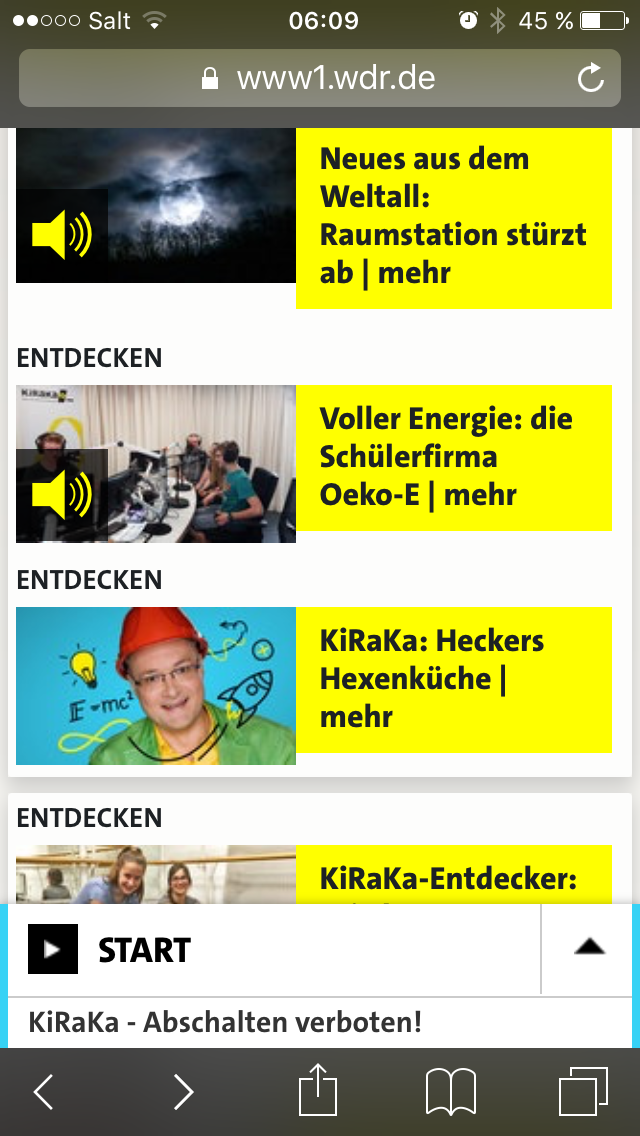
Task: Open the Raumstation stürzt ab article
Action: tap(453, 216)
